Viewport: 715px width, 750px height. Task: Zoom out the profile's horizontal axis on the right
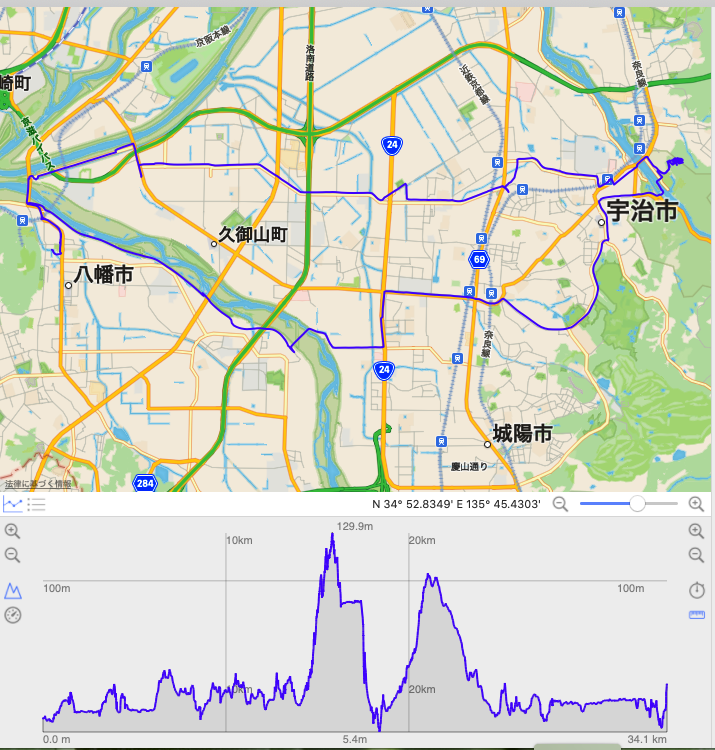[697, 555]
